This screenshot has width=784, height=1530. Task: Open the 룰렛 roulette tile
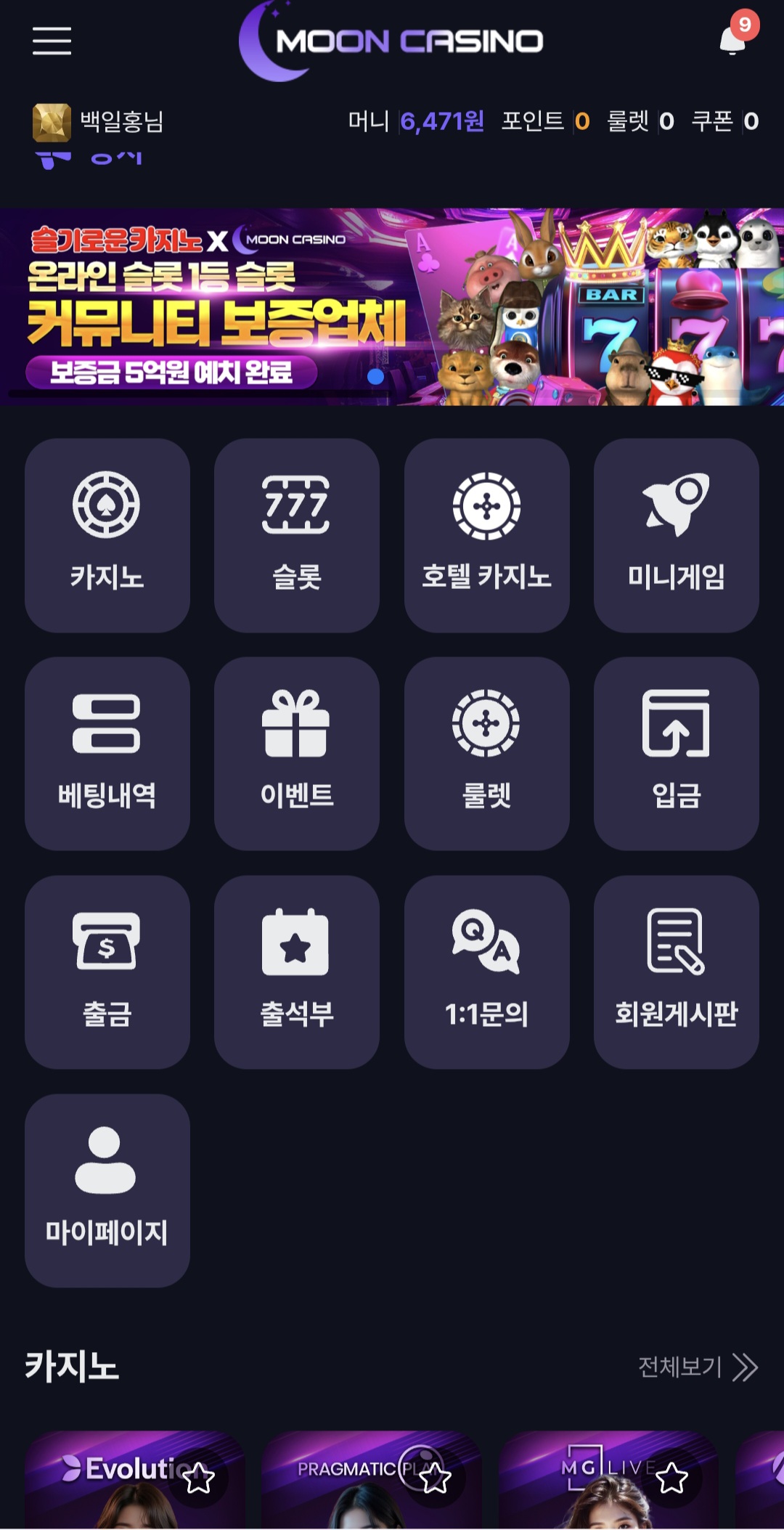(x=486, y=754)
